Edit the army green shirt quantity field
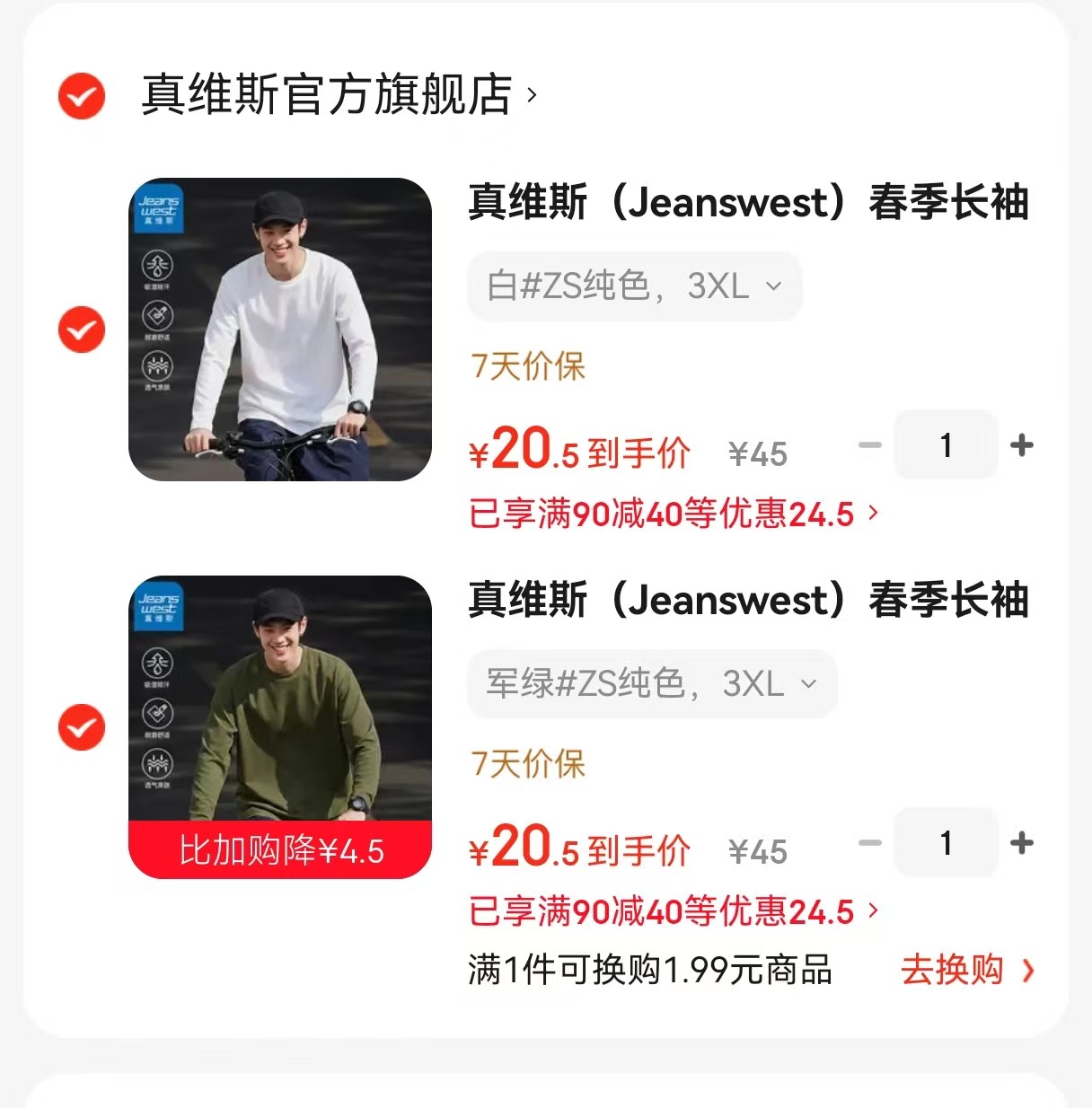Viewport: 1092px width, 1108px height. (x=946, y=843)
